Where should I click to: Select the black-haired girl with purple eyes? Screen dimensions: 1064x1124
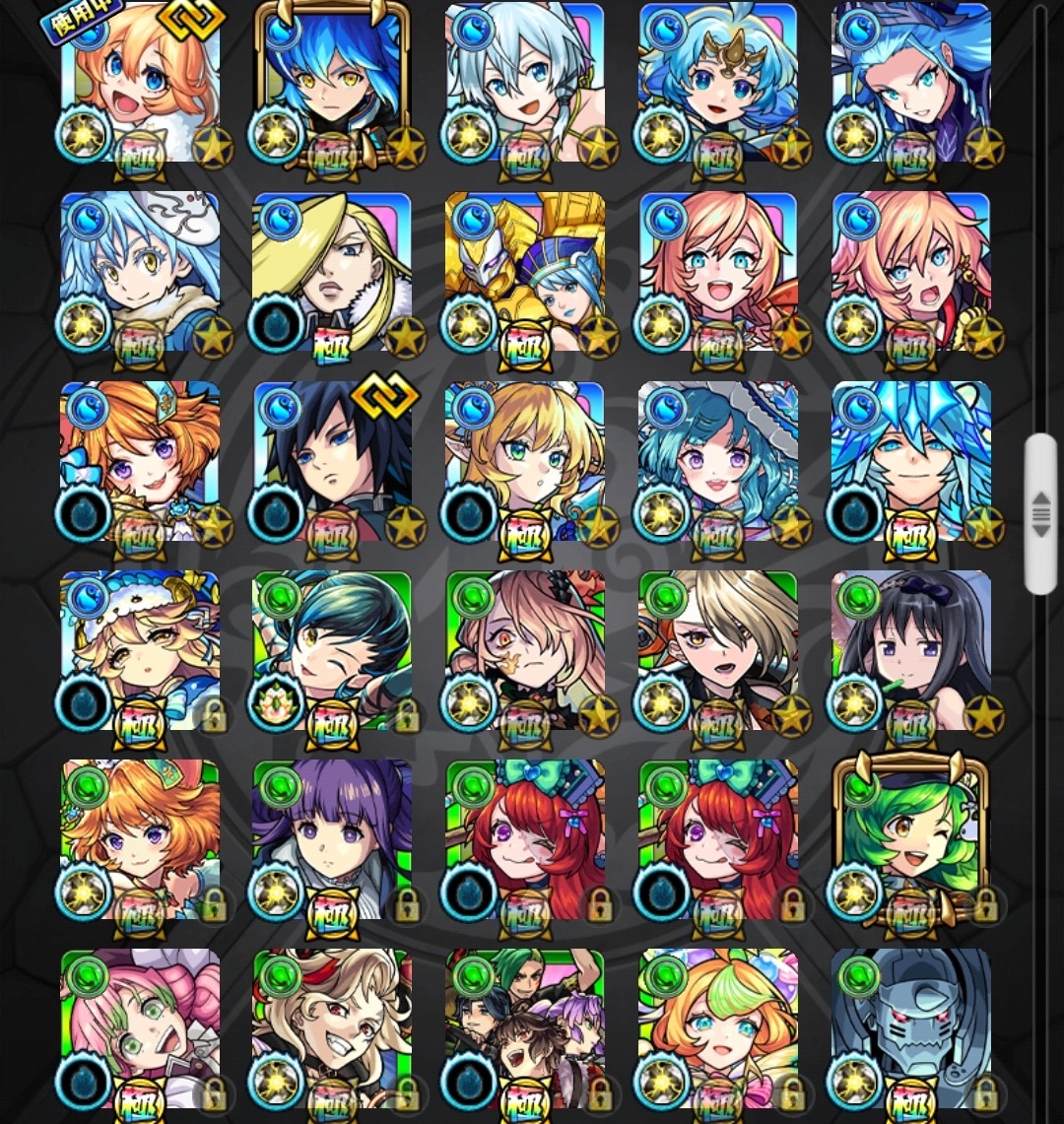[x=910, y=650]
